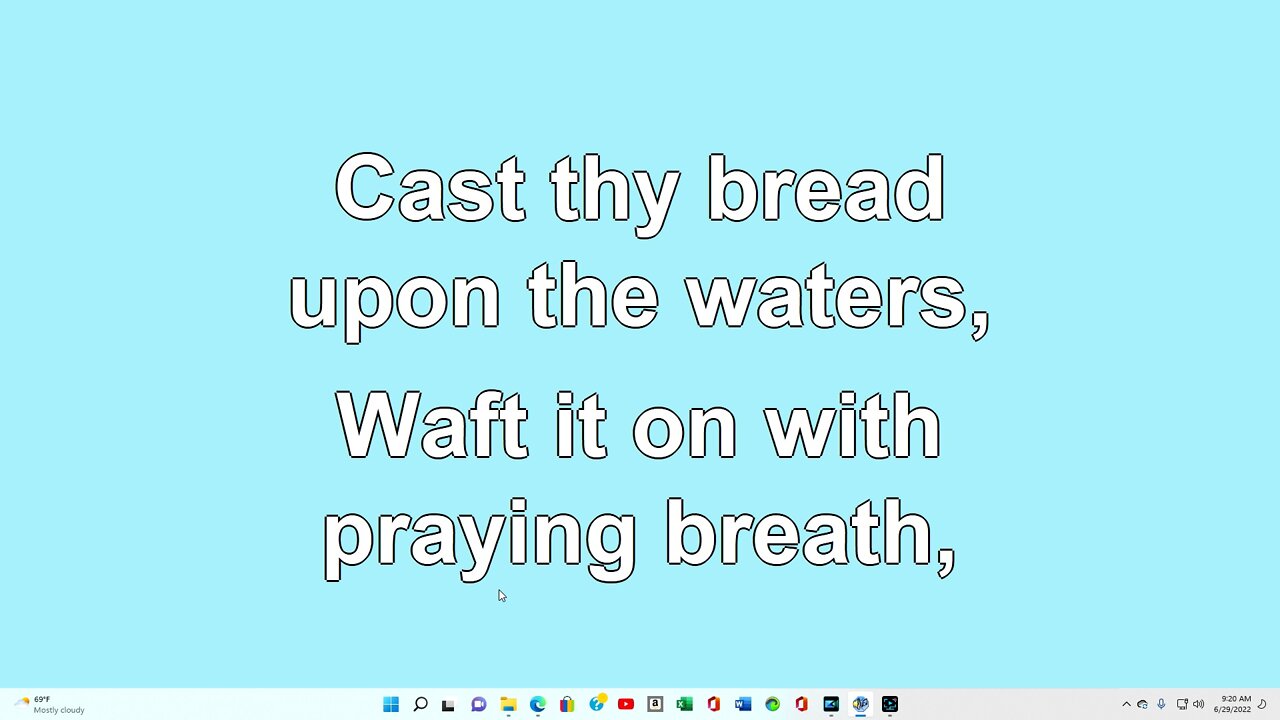The height and width of the screenshot is (720, 1280).
Task: Open Microsoft Edge browser
Action: tap(537, 704)
